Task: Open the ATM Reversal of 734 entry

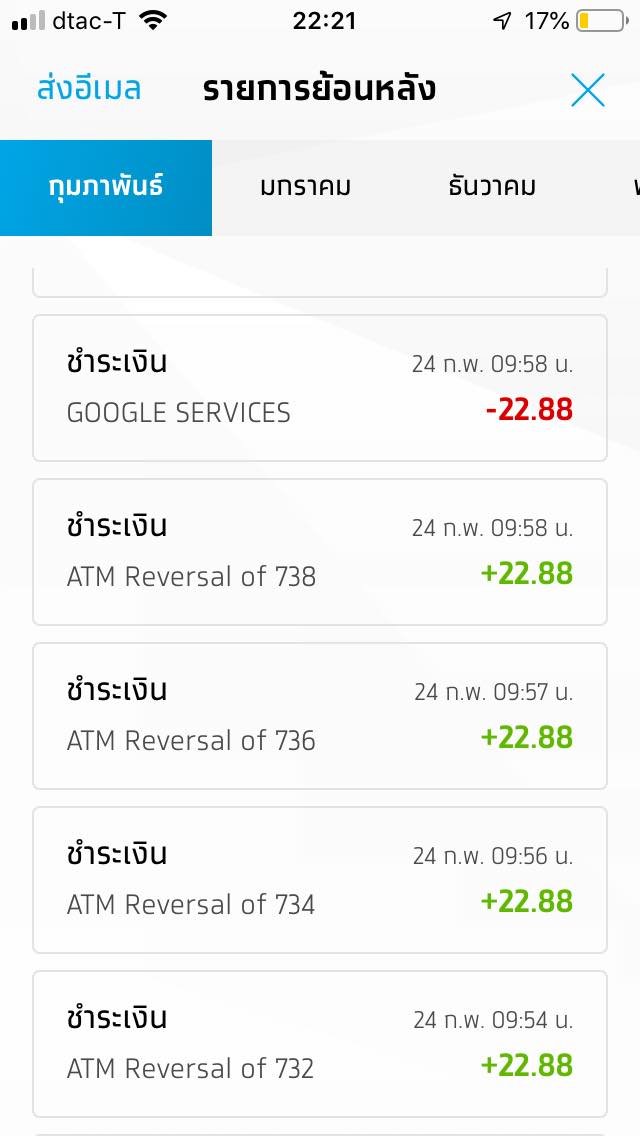Action: pos(320,880)
